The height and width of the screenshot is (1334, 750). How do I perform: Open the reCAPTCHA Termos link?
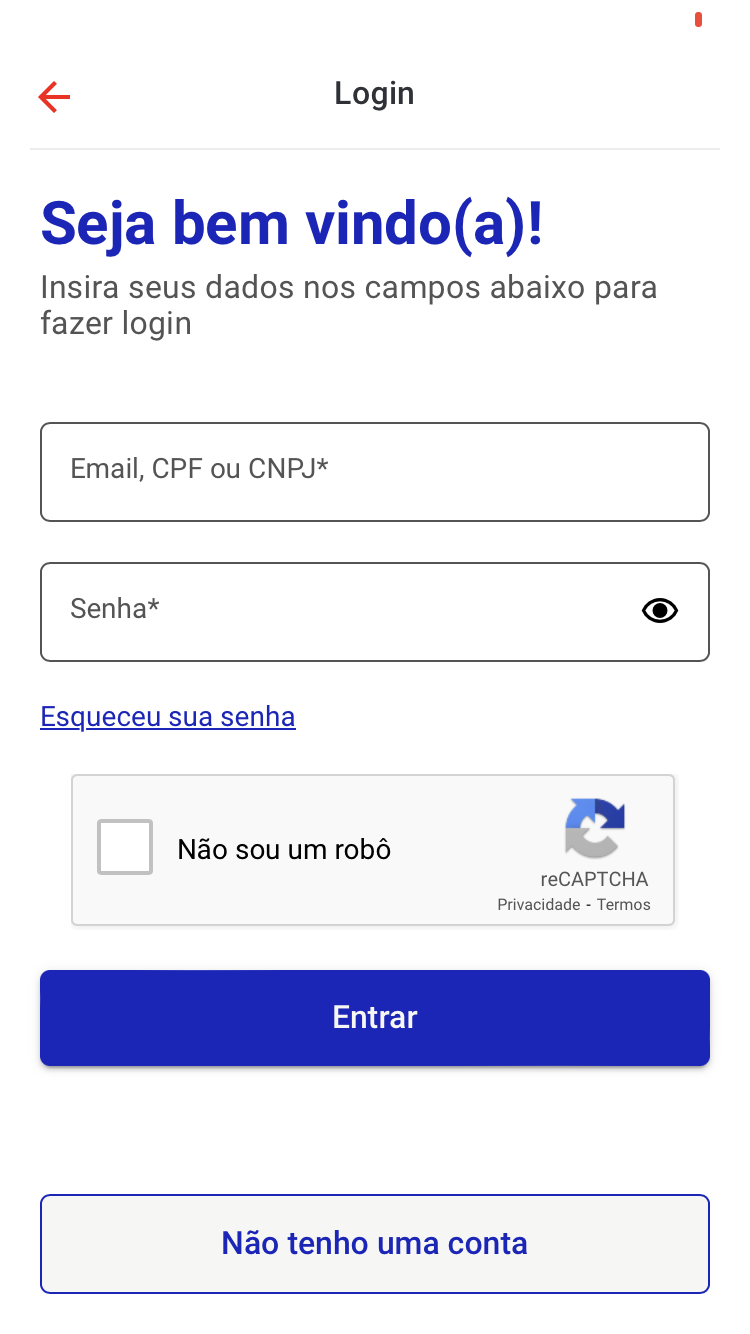point(624,905)
